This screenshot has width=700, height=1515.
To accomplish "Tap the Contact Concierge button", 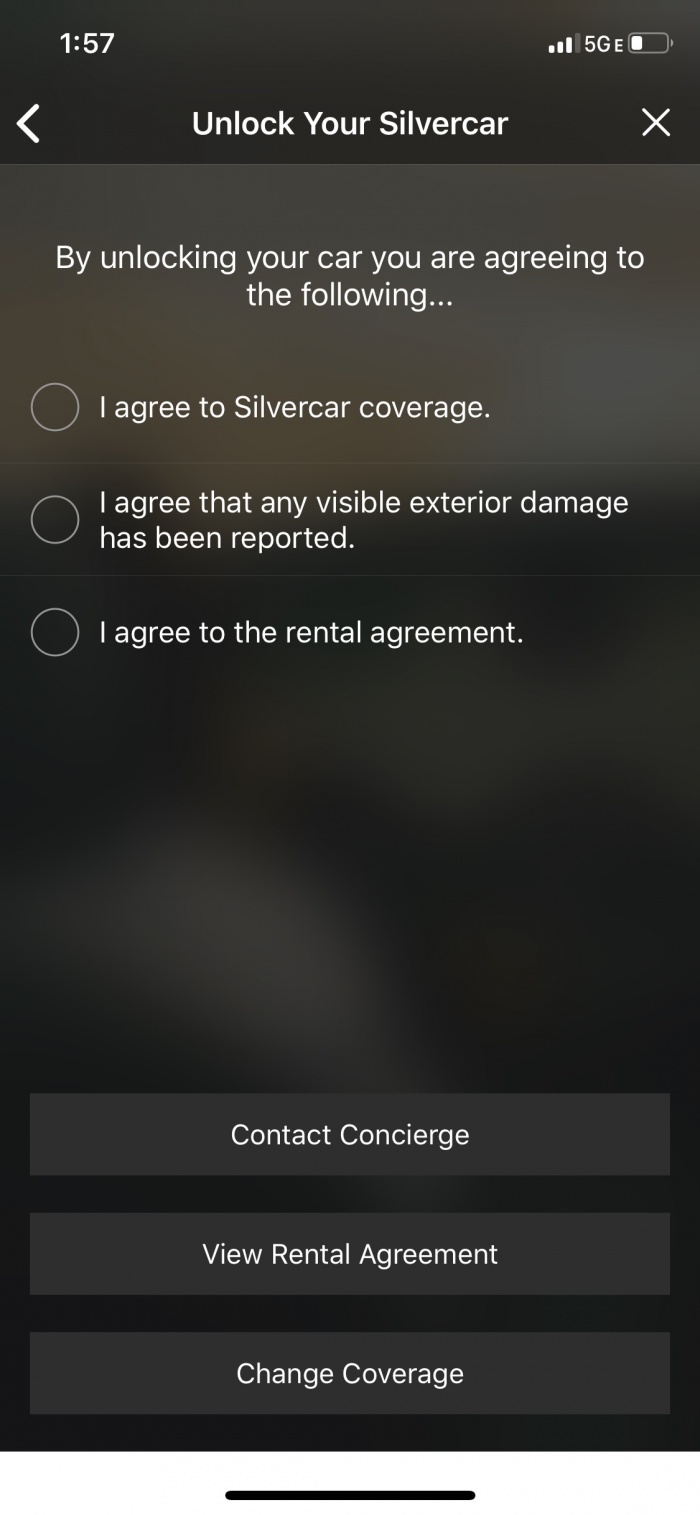I will [x=350, y=1134].
